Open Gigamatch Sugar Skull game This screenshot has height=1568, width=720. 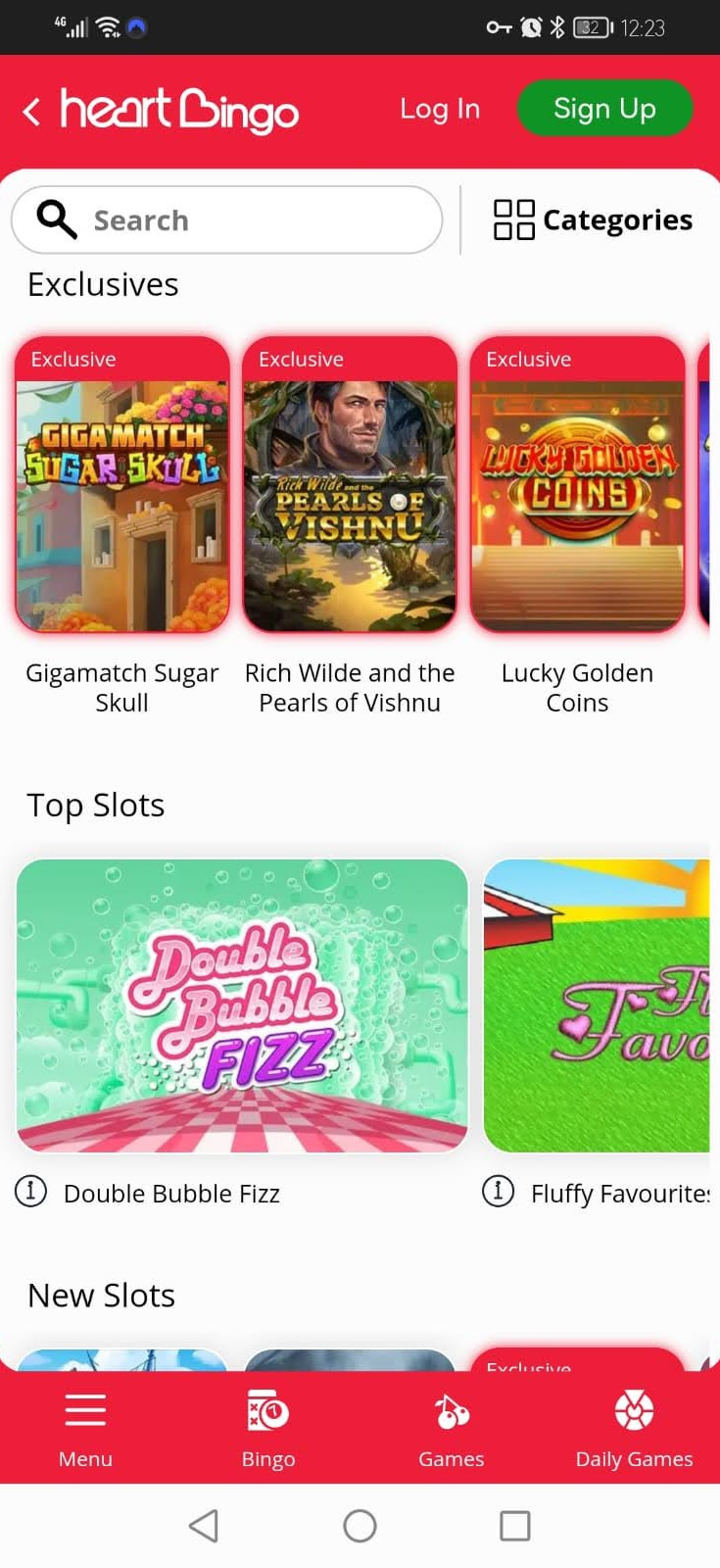coord(122,487)
